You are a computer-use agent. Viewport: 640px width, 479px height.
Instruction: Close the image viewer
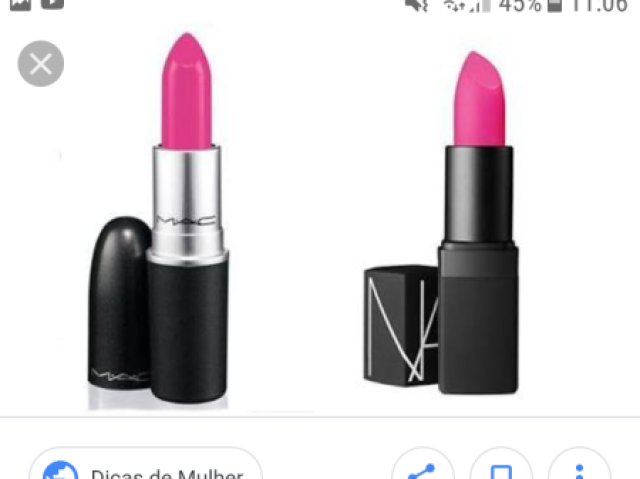(41, 65)
